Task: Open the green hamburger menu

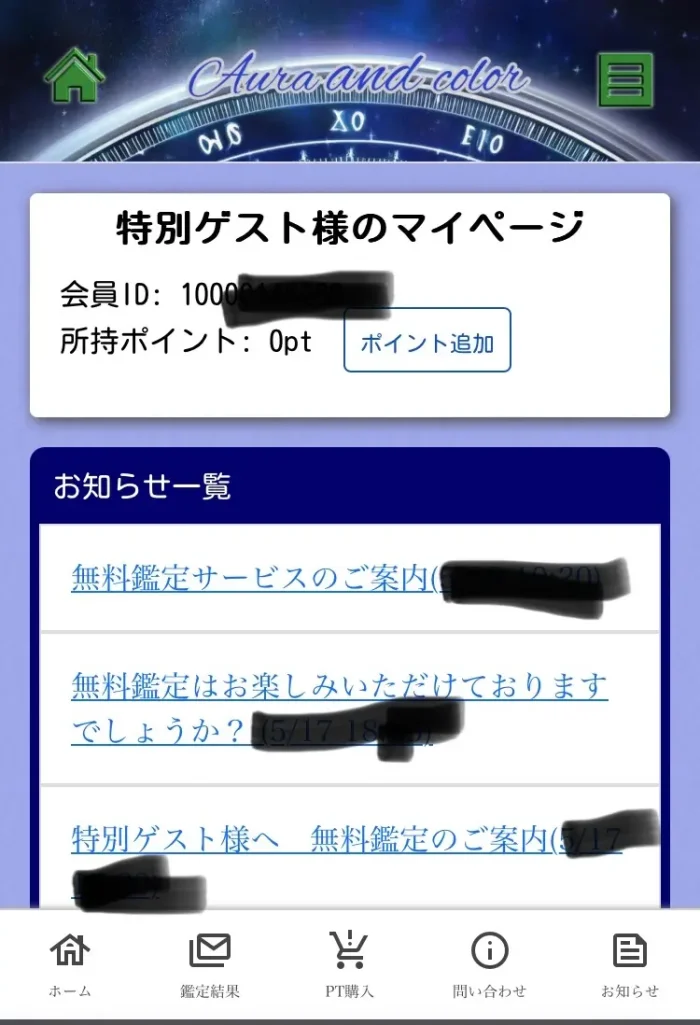Action: point(625,79)
